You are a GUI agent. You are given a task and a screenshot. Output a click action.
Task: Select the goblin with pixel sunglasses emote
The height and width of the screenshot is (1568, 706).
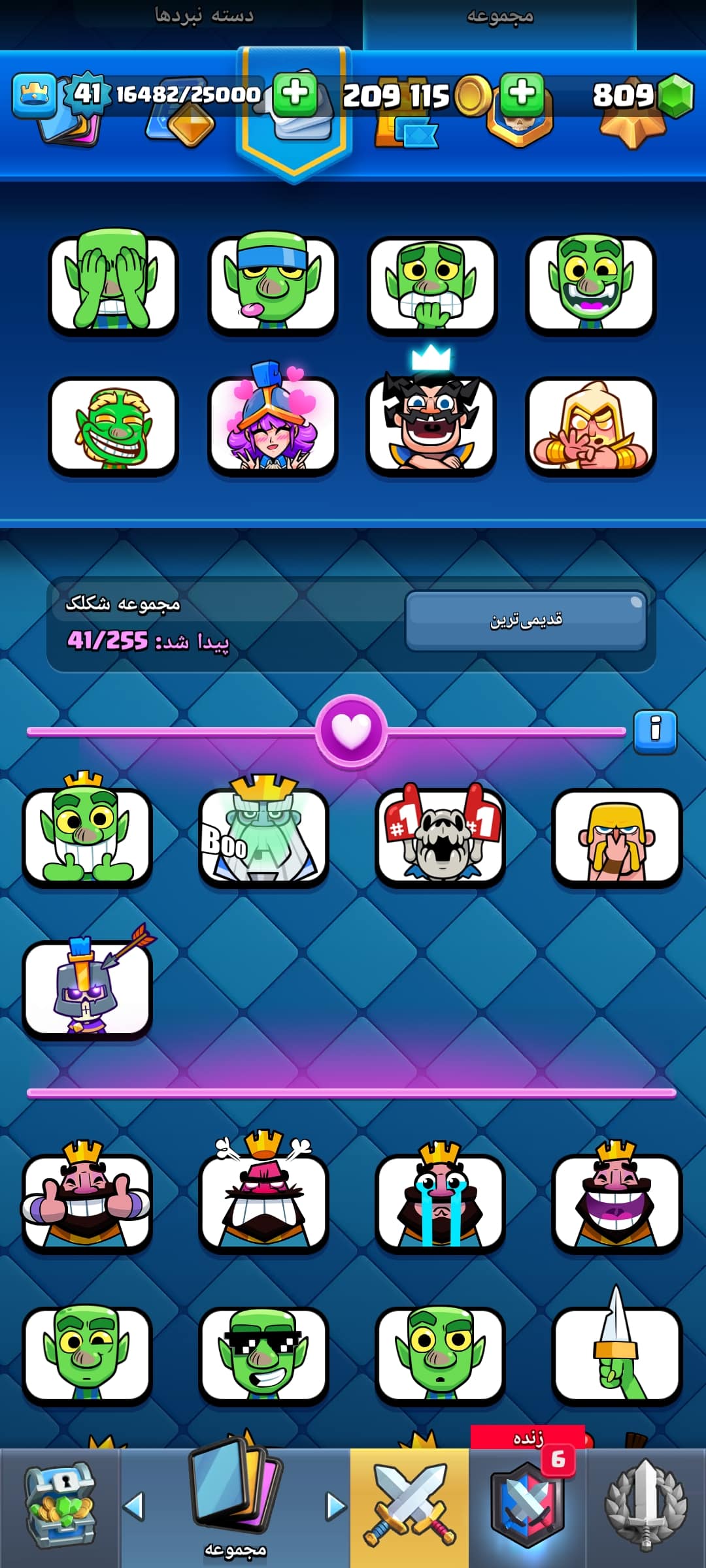point(263,1354)
